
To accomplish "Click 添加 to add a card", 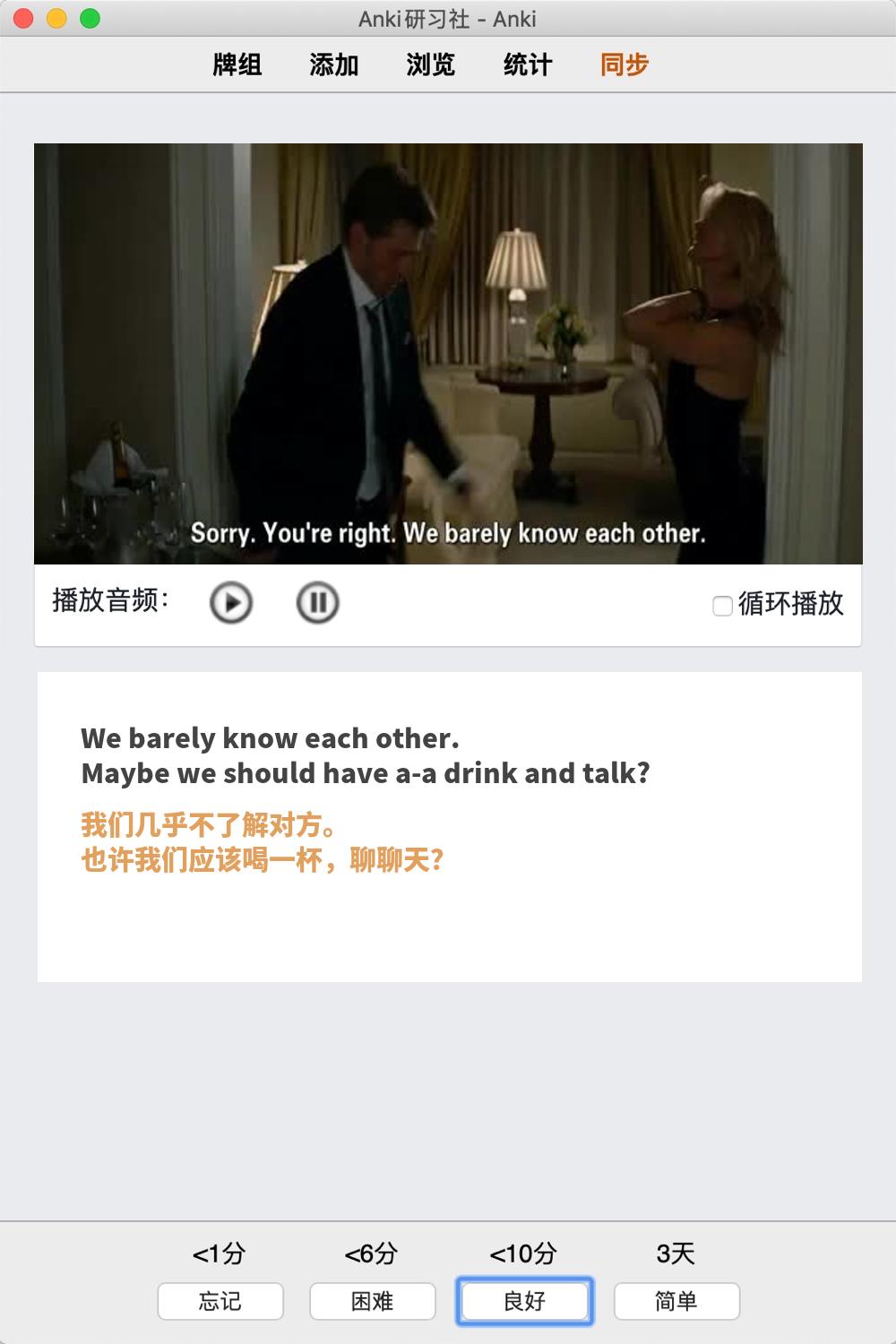I will tap(333, 65).
